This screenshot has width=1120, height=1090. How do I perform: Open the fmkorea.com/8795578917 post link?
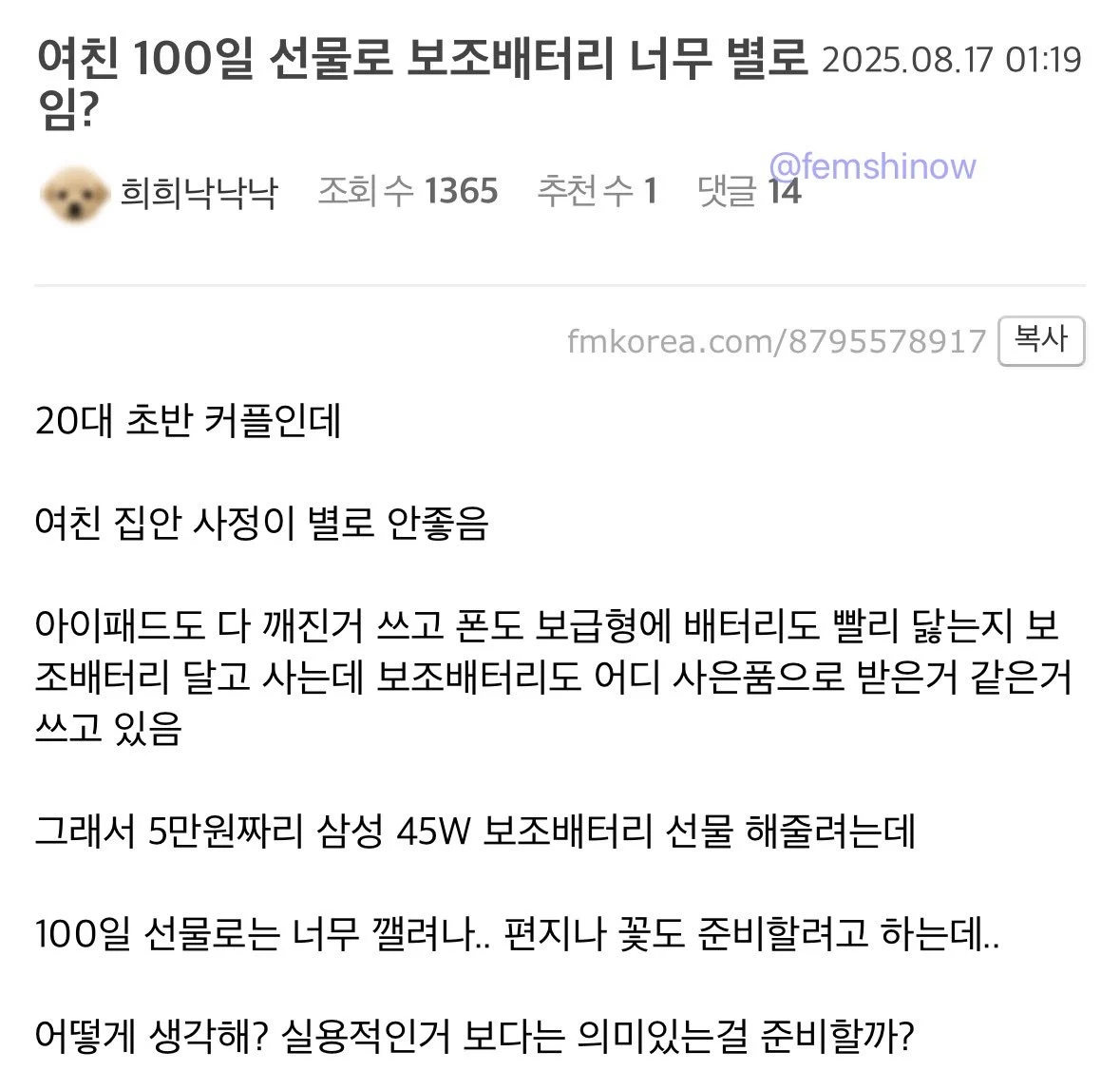point(776,341)
